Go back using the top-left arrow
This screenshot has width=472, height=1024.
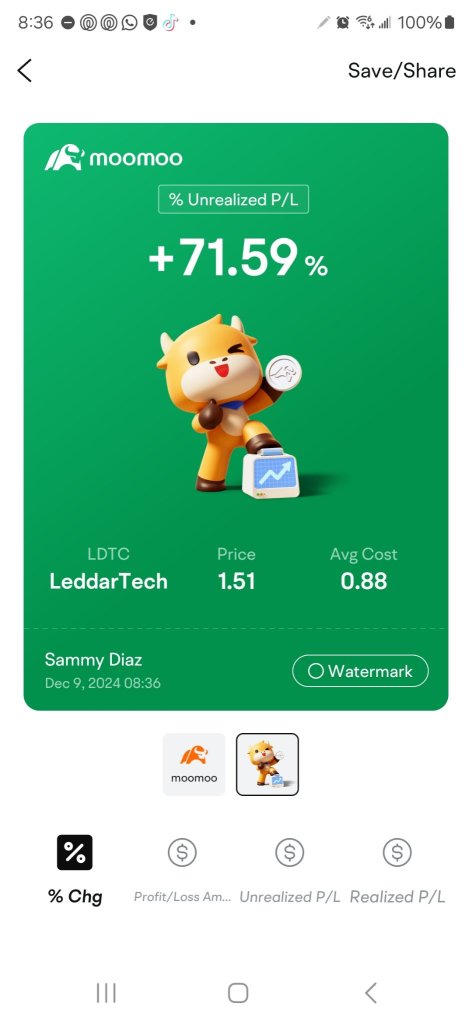[x=25, y=71]
